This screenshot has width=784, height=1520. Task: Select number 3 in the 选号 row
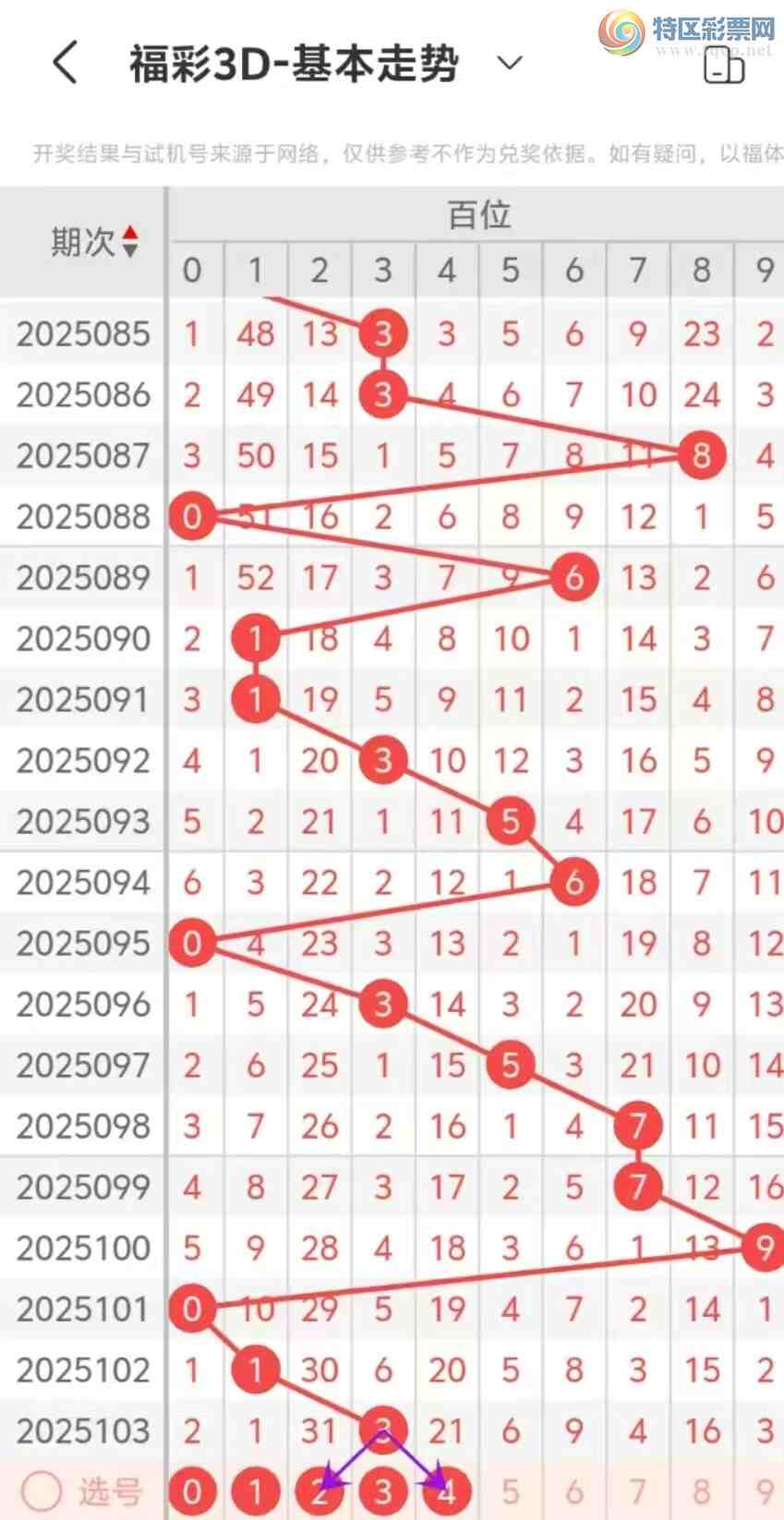pos(383,1490)
